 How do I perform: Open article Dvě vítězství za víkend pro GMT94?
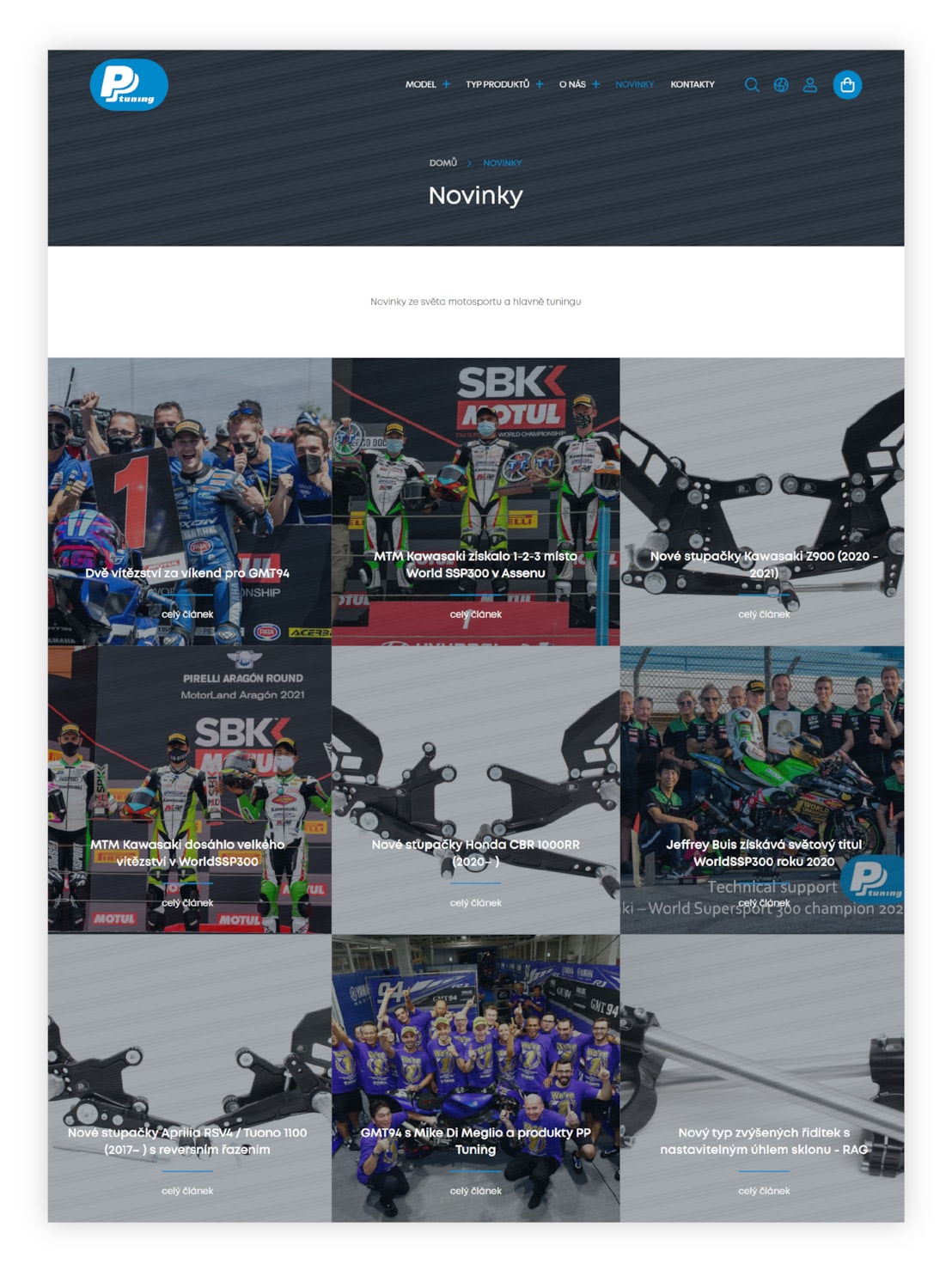187,573
